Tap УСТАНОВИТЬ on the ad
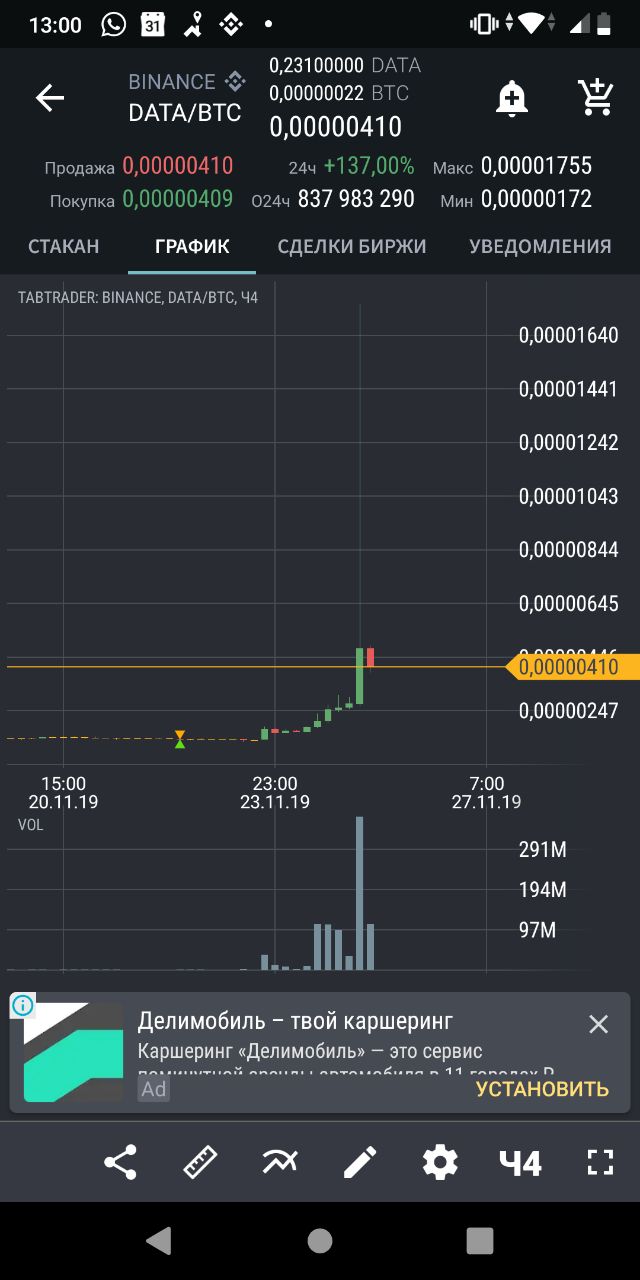The image size is (640, 1280). 542,1089
